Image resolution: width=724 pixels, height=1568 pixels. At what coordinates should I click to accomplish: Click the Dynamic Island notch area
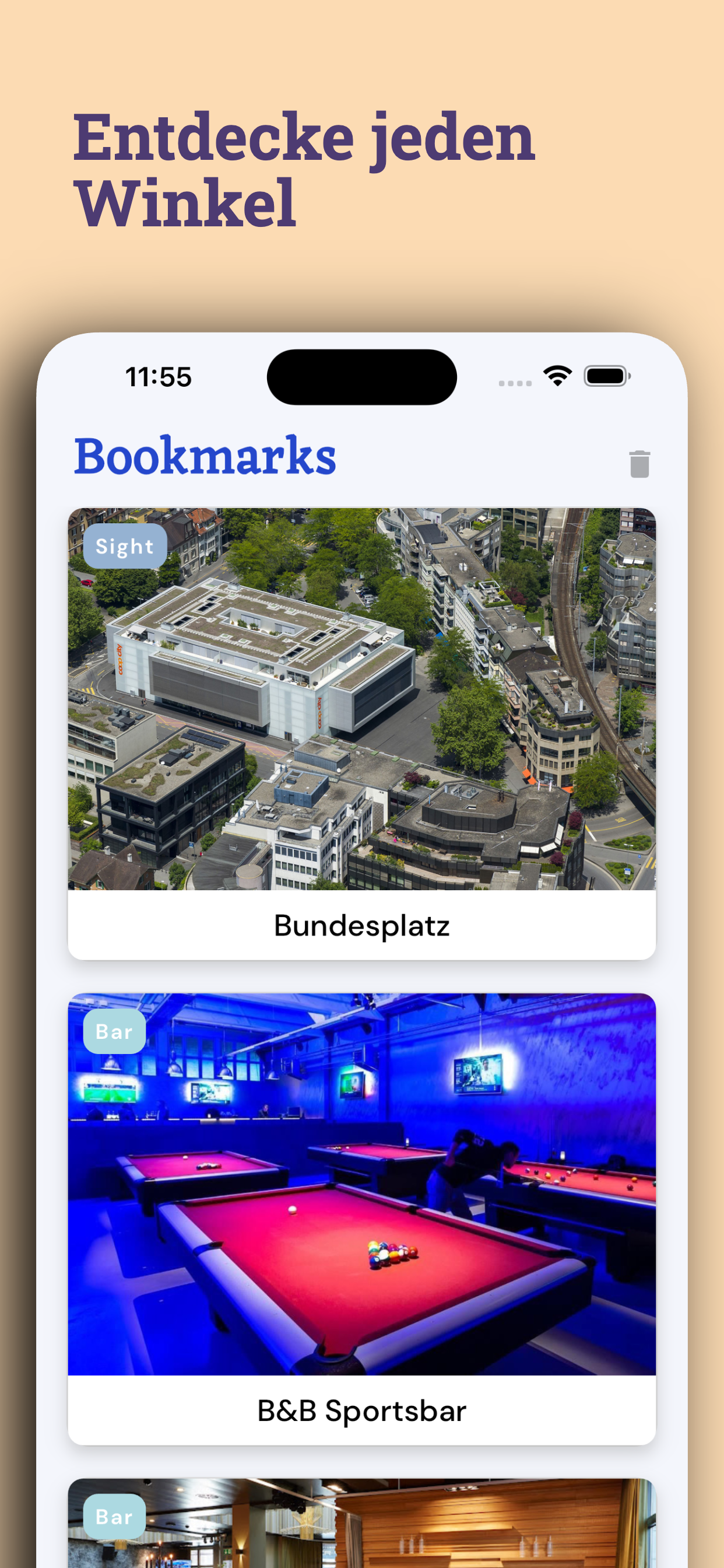[x=361, y=376]
